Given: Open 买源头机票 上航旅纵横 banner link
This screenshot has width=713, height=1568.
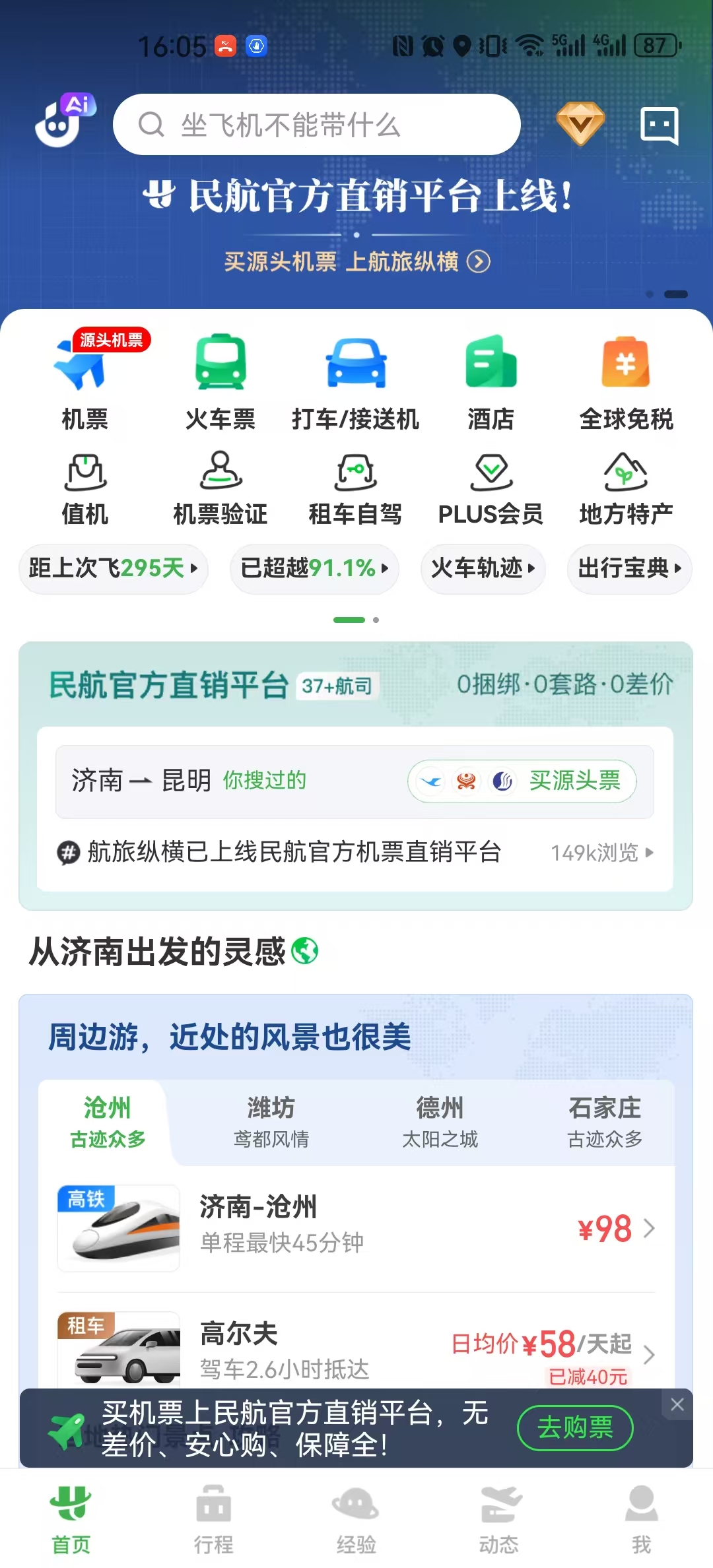Looking at the screenshot, I should pos(356,262).
